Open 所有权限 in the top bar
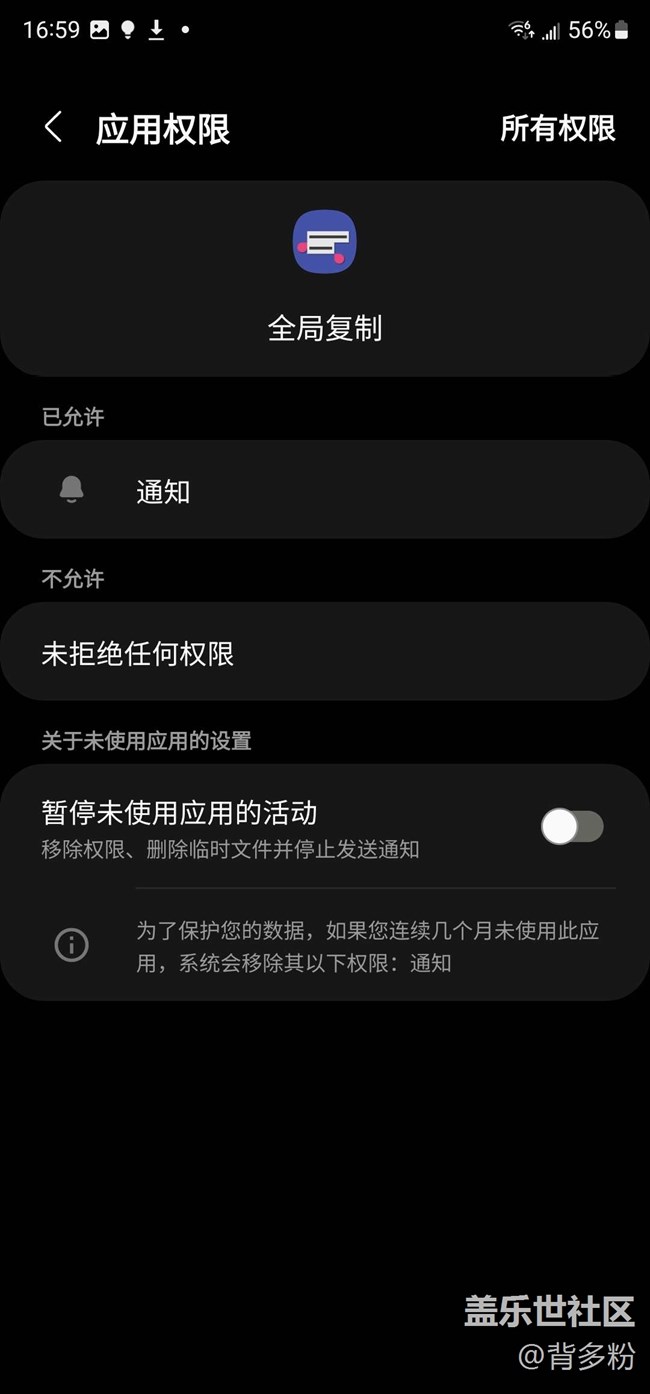The image size is (650, 1394). 558,129
